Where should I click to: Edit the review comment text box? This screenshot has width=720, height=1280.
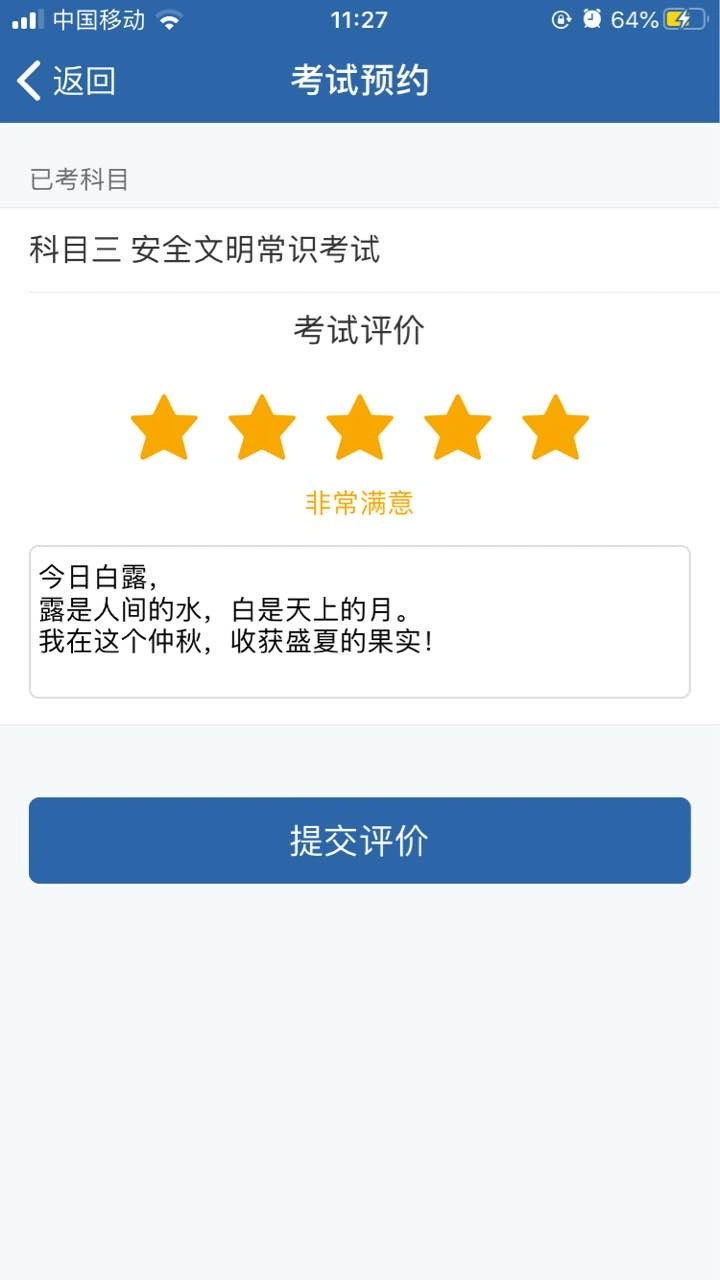pos(360,622)
